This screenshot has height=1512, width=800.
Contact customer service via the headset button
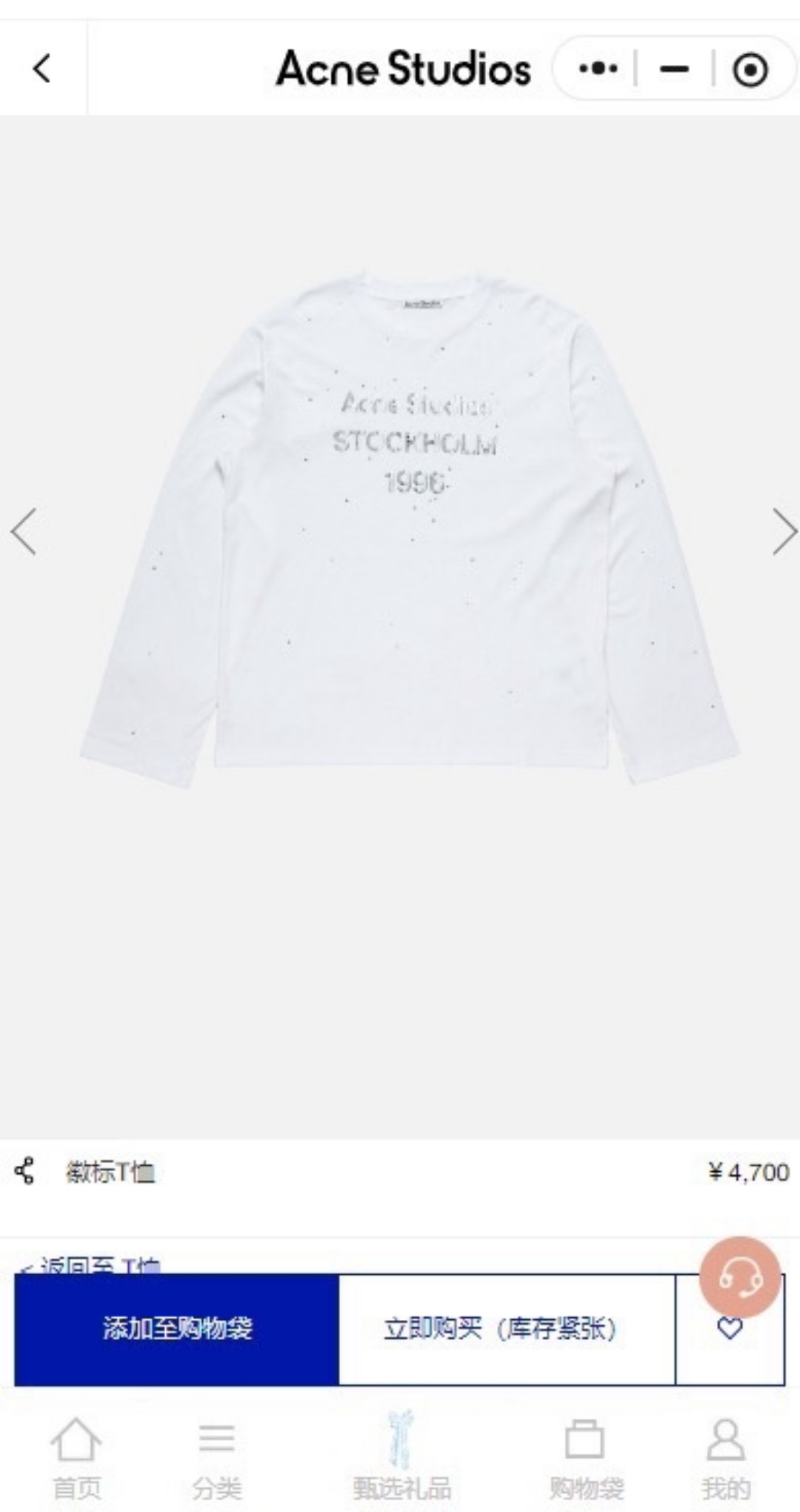(740, 1277)
